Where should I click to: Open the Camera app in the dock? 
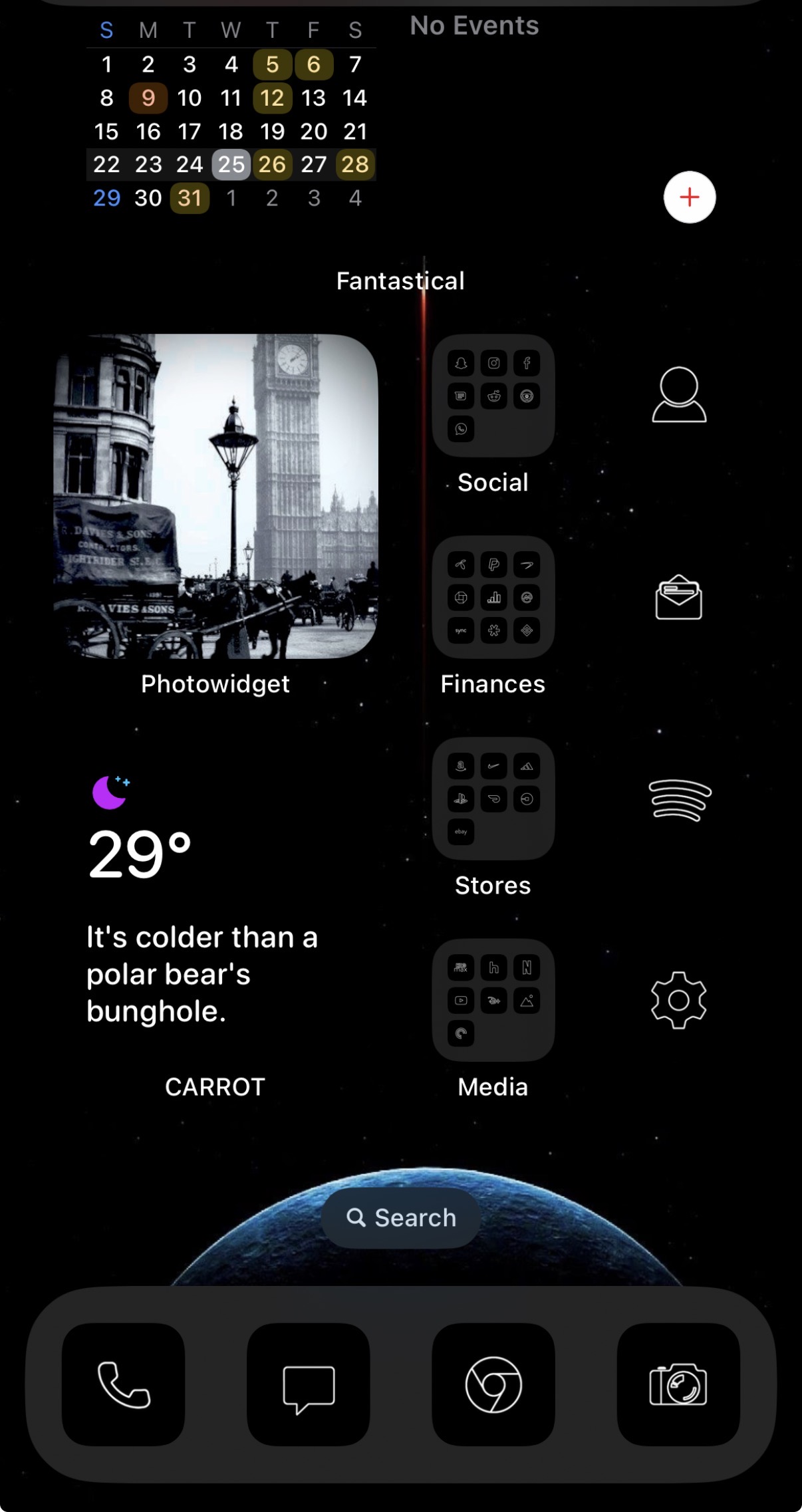pyautogui.click(x=678, y=1384)
